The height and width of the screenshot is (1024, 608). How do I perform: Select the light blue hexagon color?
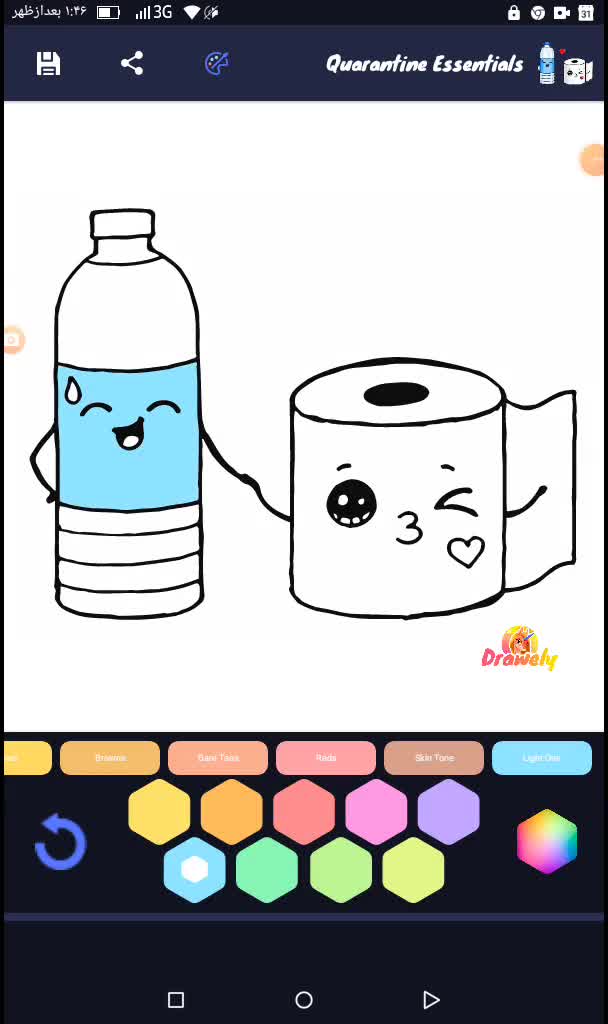[194, 870]
